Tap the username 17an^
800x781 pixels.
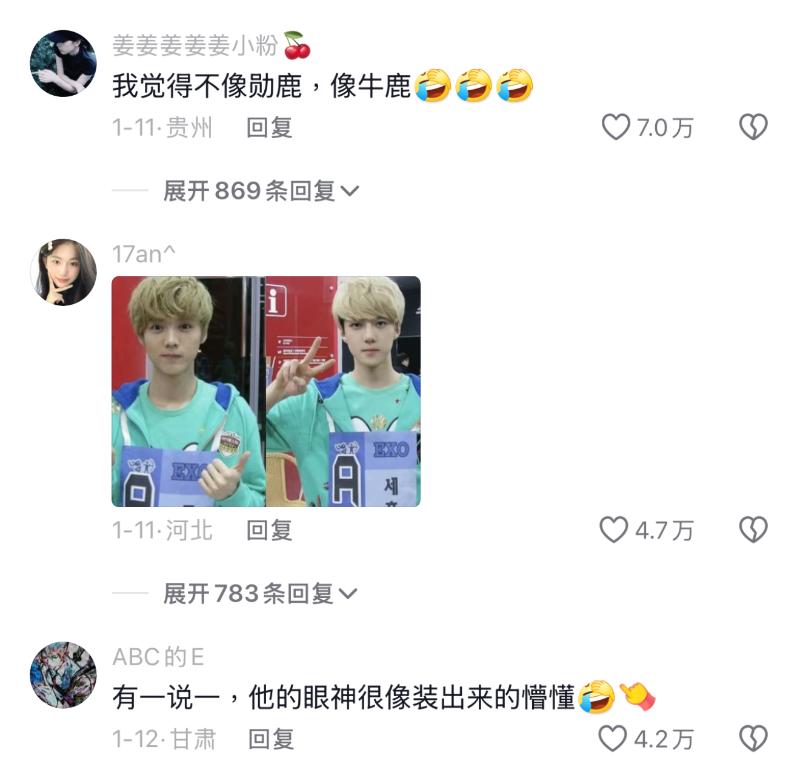(x=144, y=254)
